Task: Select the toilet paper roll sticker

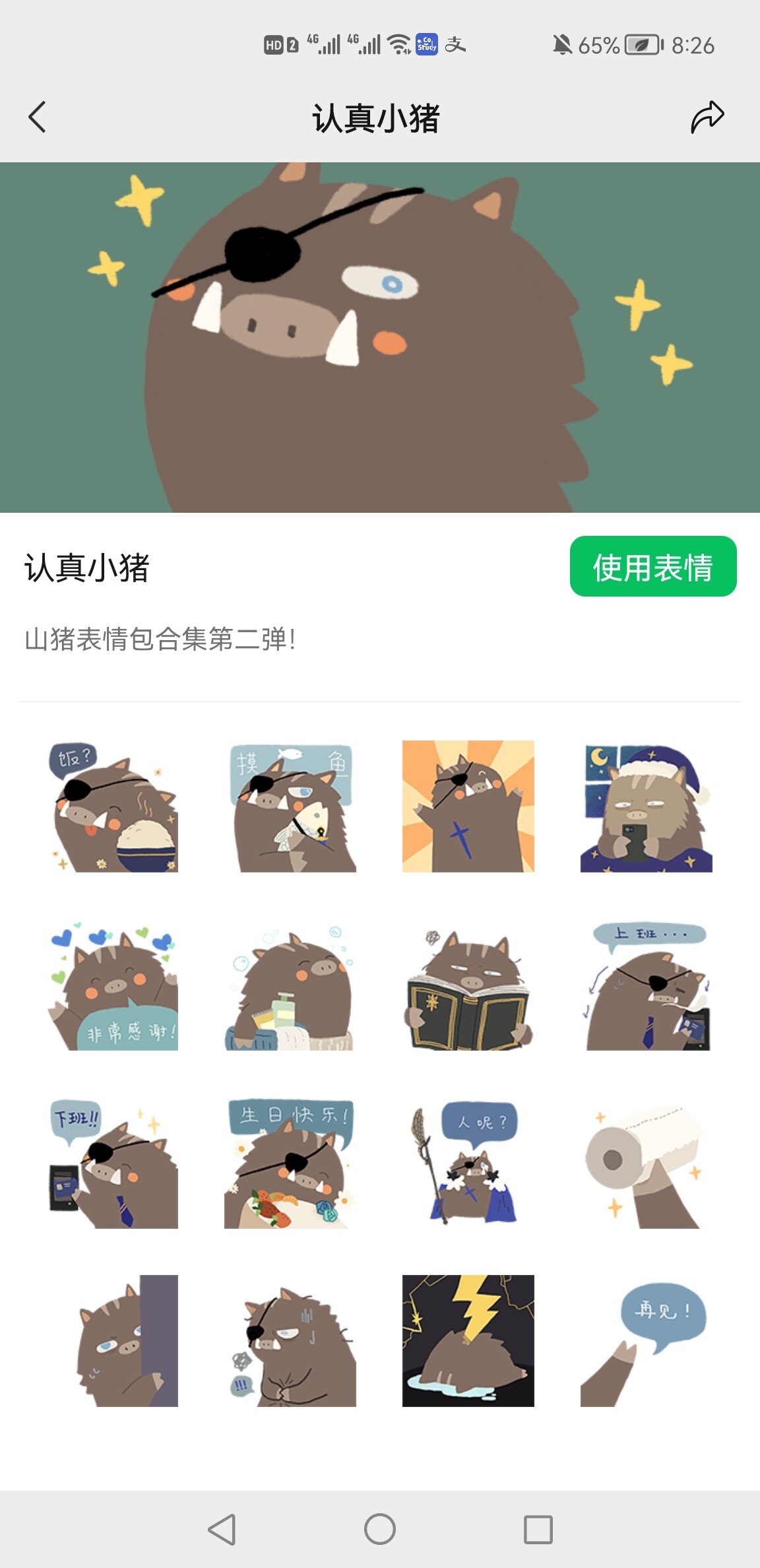Action: coord(647,1163)
